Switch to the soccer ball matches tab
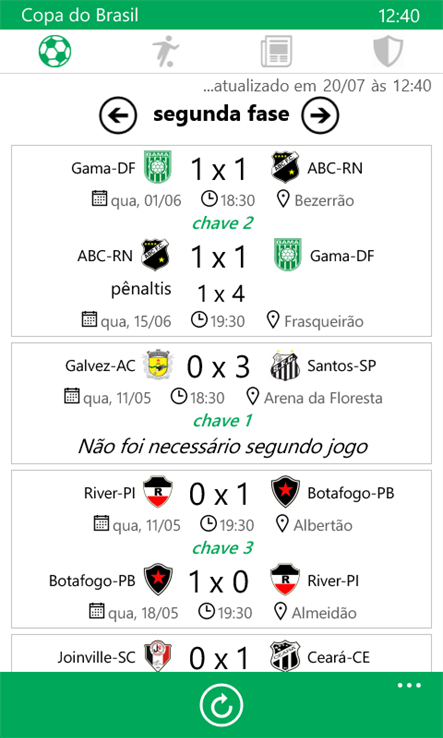This screenshot has width=443, height=738. (x=55, y=51)
